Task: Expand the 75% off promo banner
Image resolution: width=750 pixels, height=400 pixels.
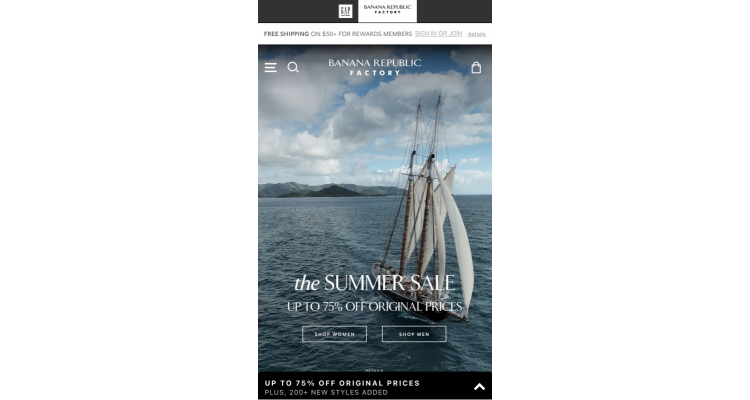Action: pyautogui.click(x=479, y=387)
